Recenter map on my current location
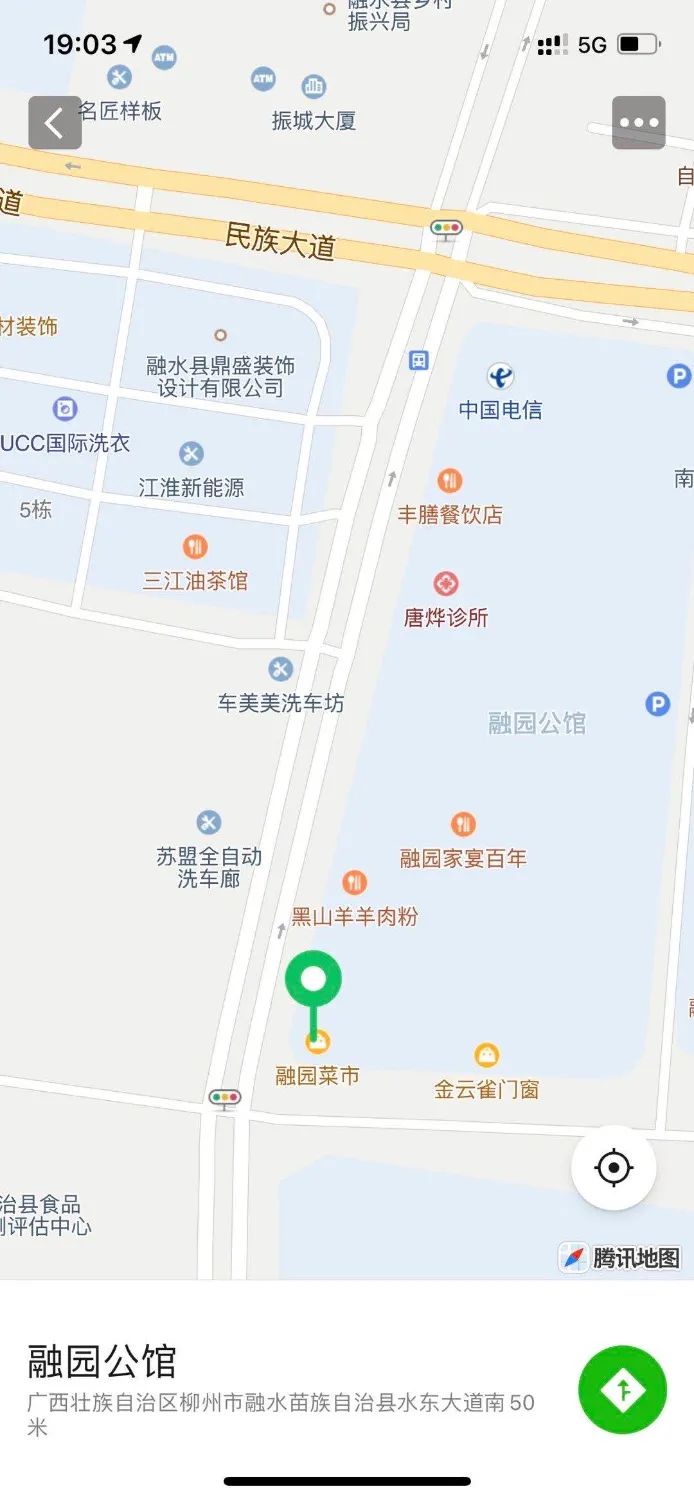Viewport: 694px width, 1500px height. (613, 1167)
